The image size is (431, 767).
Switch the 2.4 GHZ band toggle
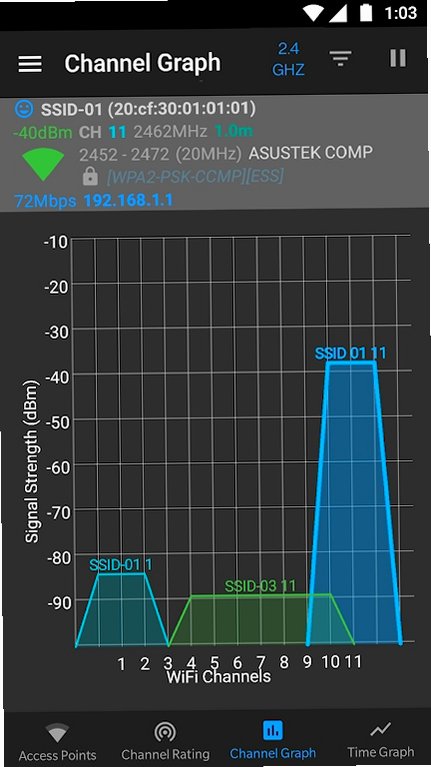289,59
